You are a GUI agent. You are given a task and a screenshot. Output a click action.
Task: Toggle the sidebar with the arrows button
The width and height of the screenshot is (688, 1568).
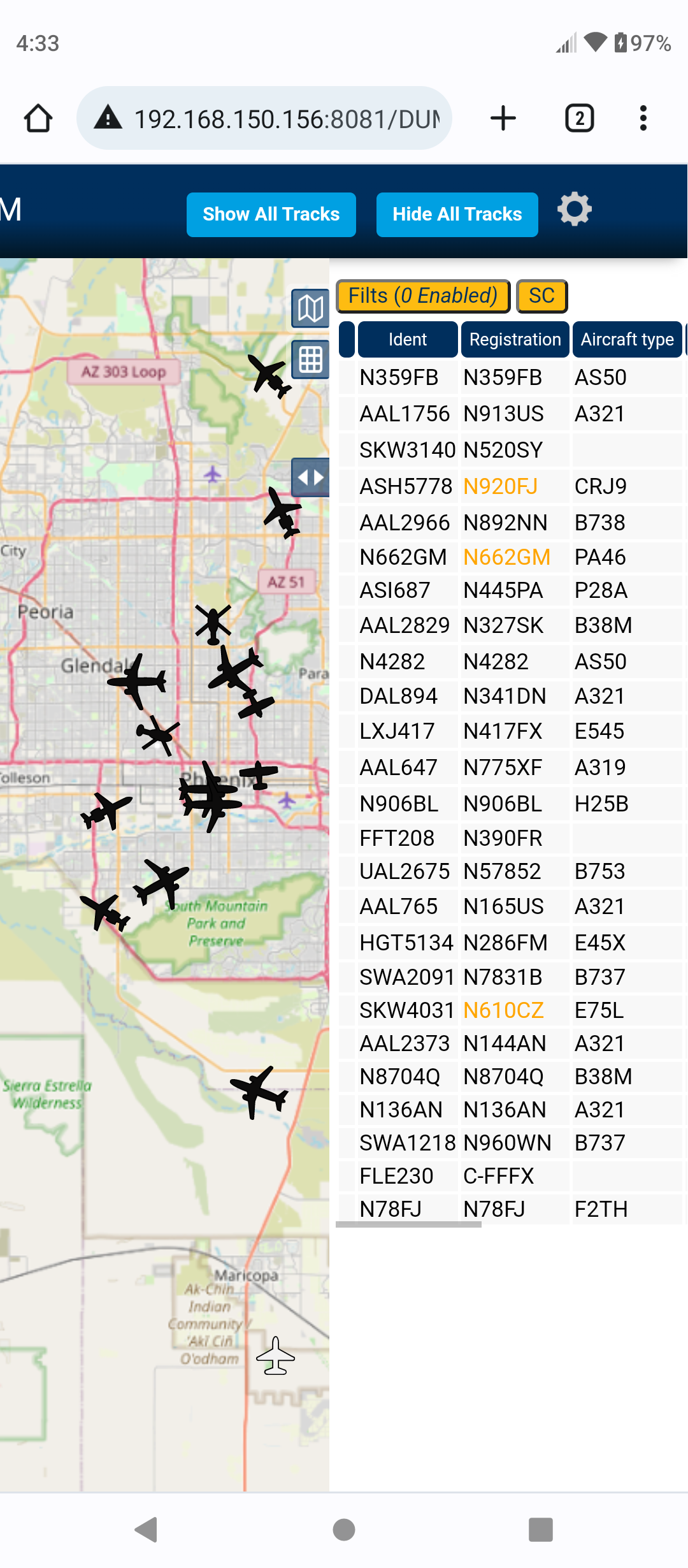[310, 477]
